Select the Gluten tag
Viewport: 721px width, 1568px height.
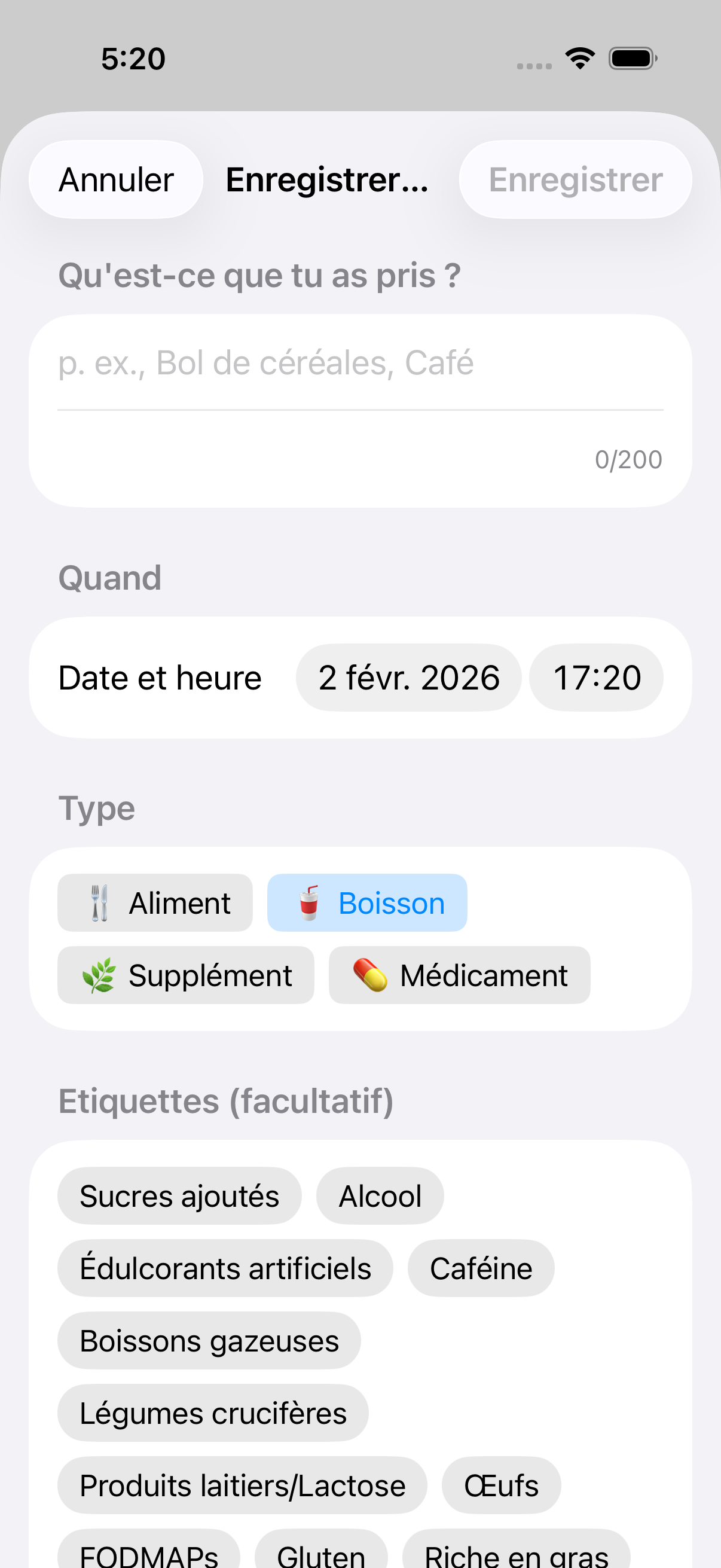pyautogui.click(x=321, y=1555)
